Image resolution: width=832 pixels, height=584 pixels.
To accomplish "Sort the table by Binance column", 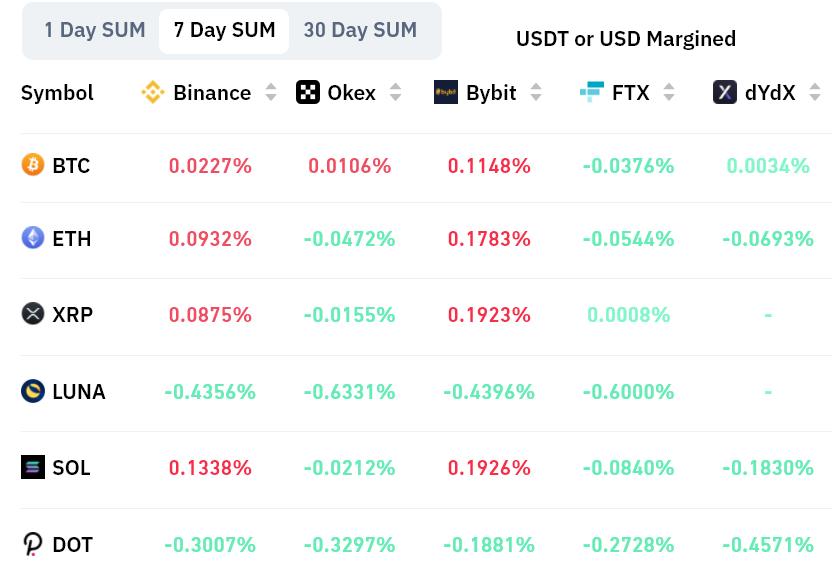I will [x=270, y=92].
